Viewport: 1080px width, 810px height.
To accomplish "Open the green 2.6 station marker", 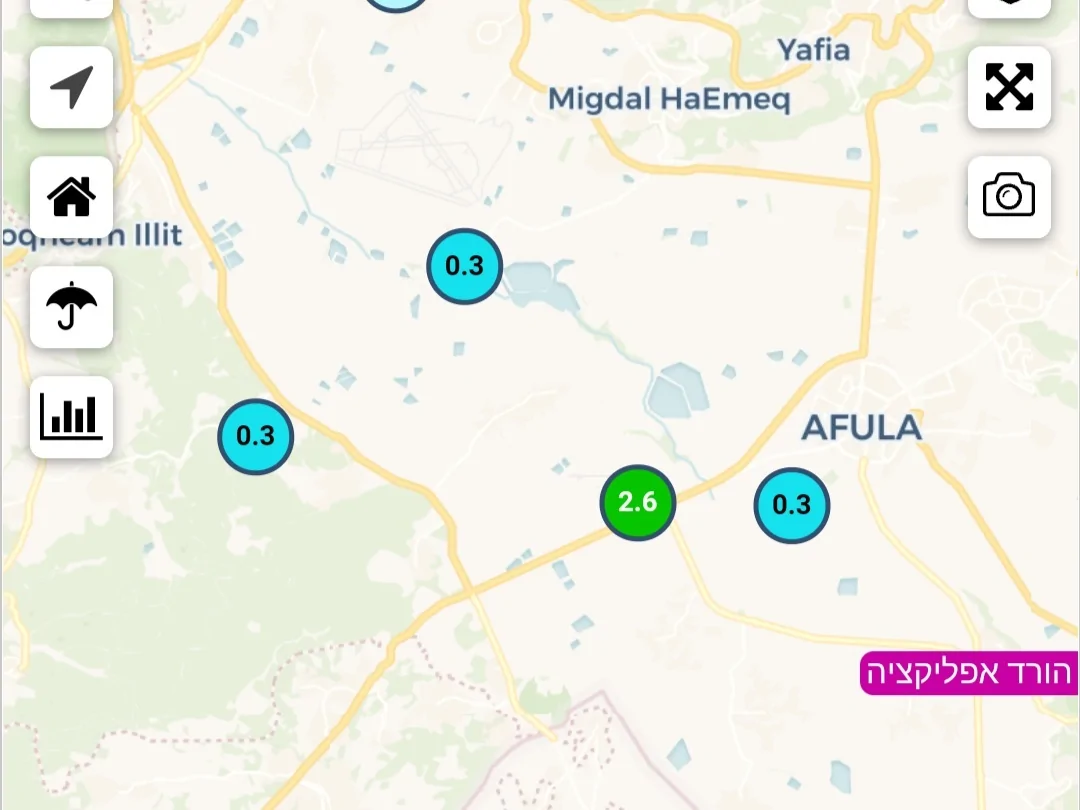I will click(638, 502).
